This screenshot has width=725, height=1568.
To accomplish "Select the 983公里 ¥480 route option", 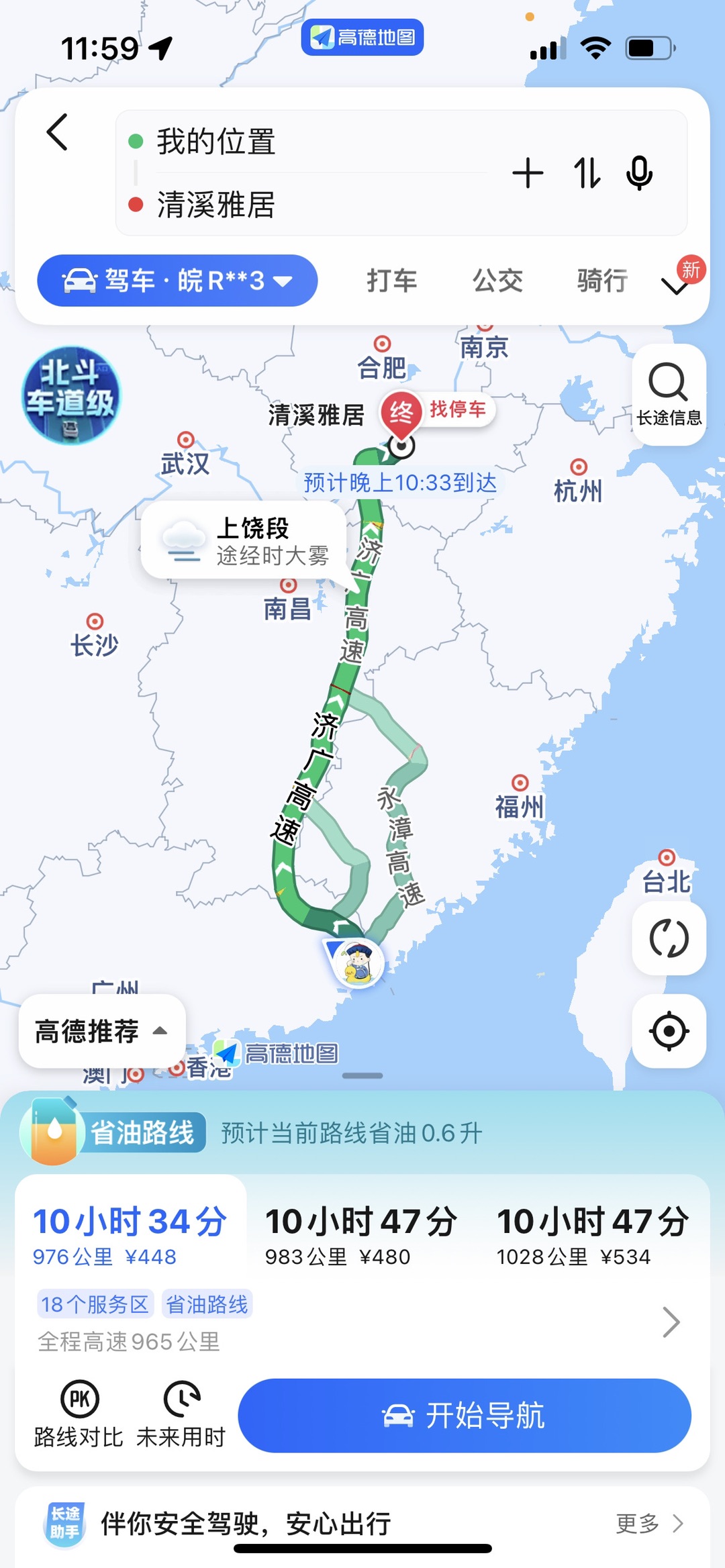I will point(361,1236).
